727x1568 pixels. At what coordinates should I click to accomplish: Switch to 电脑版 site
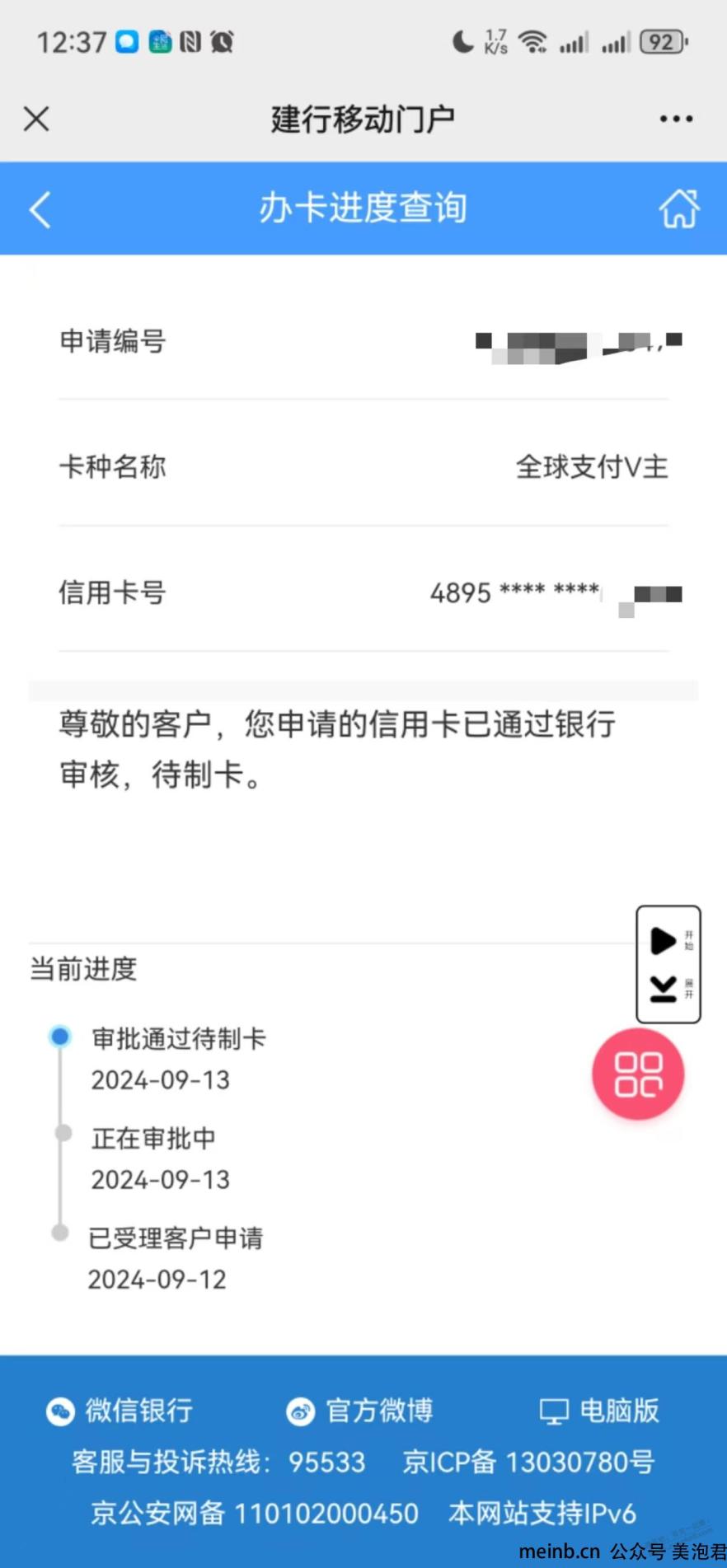(600, 1411)
